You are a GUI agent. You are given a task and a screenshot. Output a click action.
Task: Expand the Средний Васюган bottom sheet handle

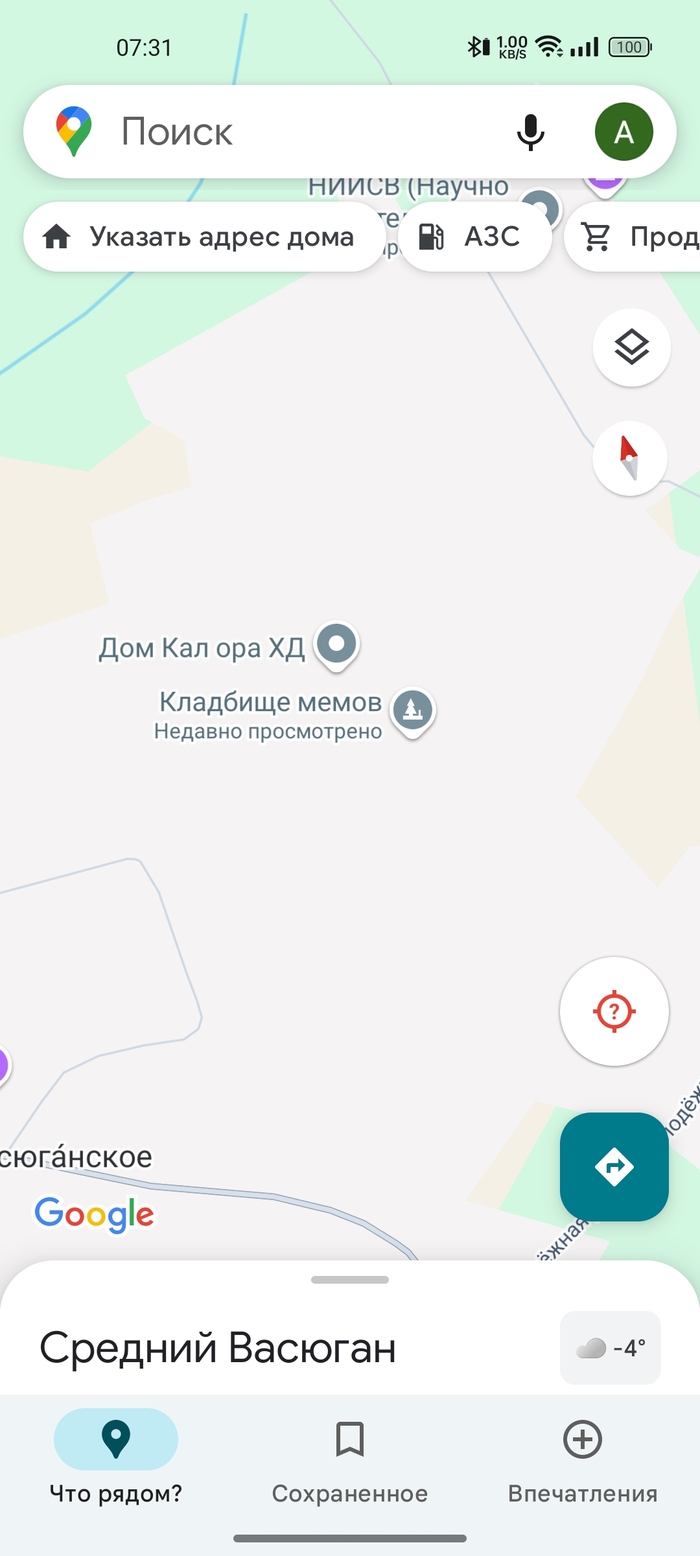(350, 1280)
